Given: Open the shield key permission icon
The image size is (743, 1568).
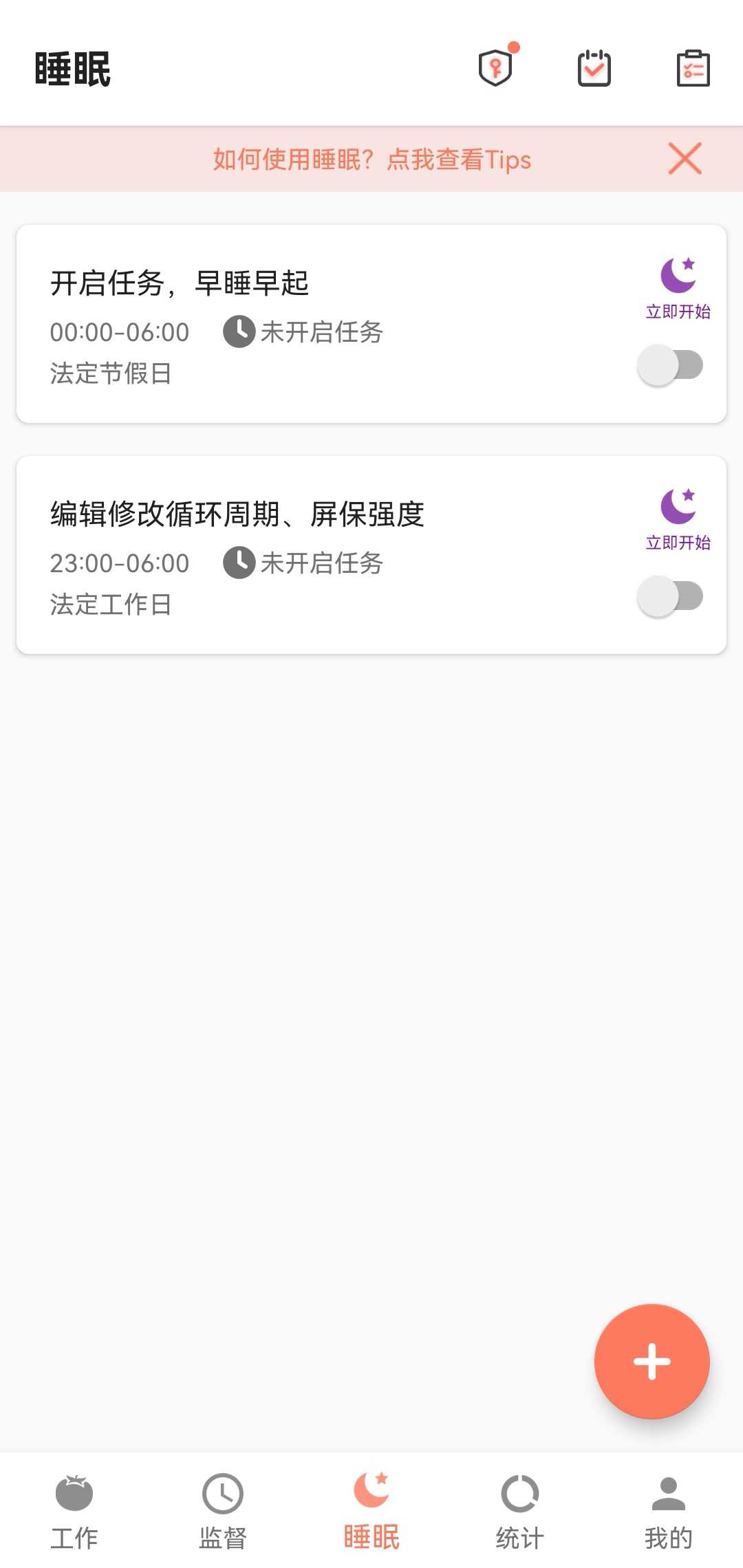Looking at the screenshot, I should pos(495,68).
